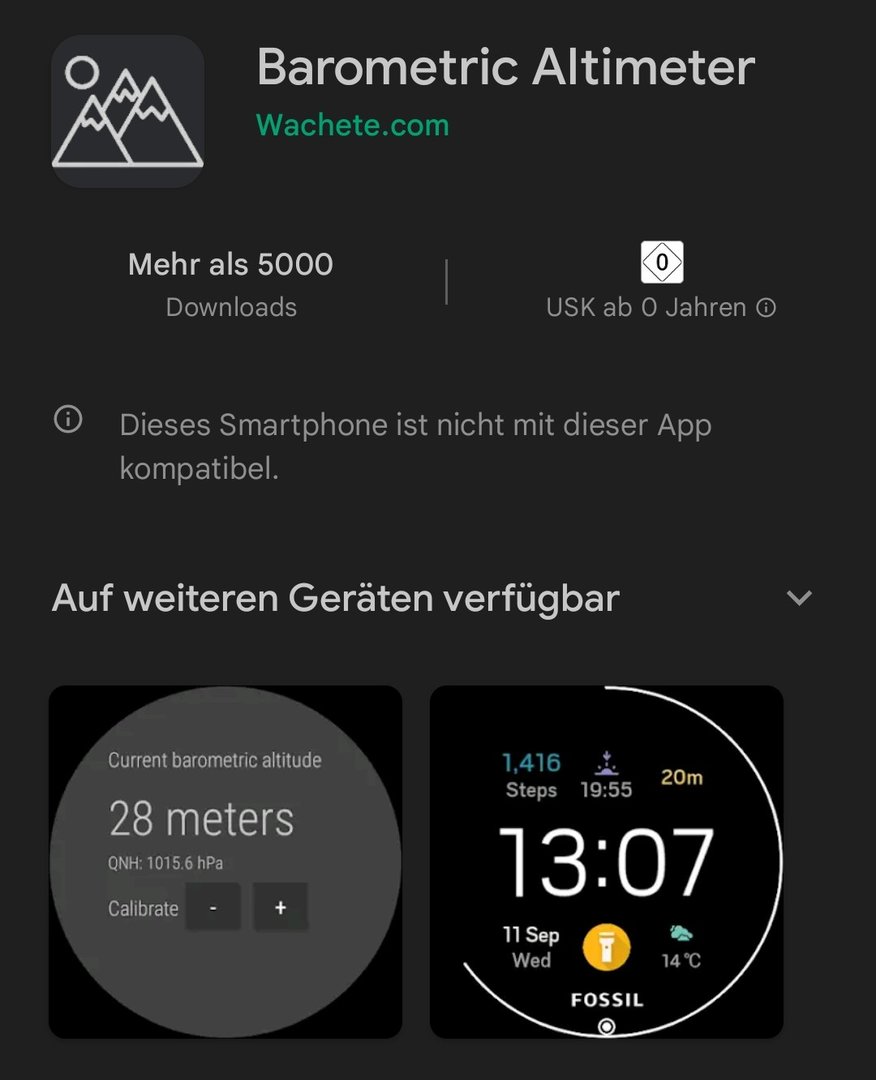
Task: Open the barometric altitude screenshot showing 28 meters
Action: pyautogui.click(x=225, y=861)
